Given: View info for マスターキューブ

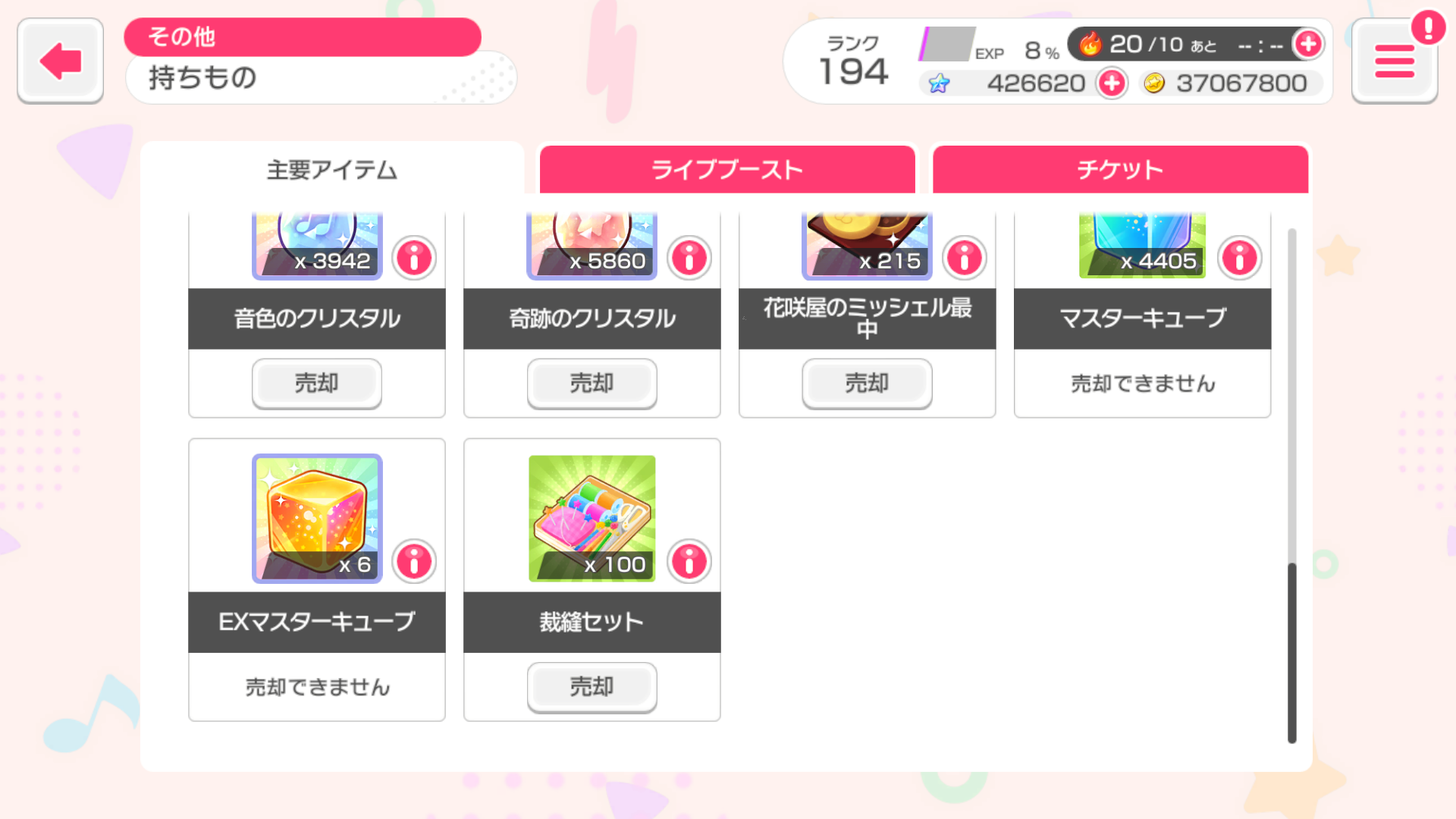Looking at the screenshot, I should (1239, 258).
